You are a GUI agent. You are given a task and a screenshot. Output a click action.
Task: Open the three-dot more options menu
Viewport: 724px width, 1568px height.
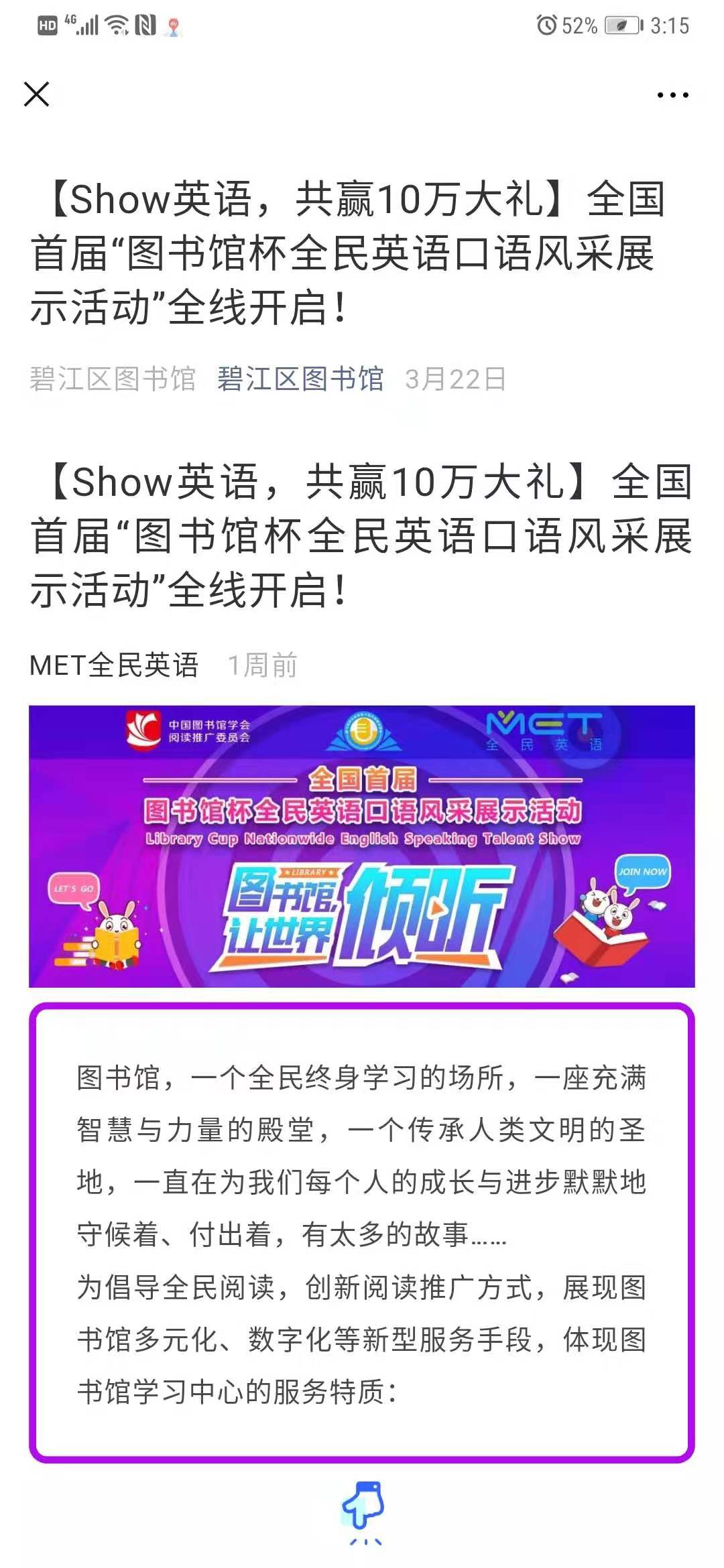672,95
